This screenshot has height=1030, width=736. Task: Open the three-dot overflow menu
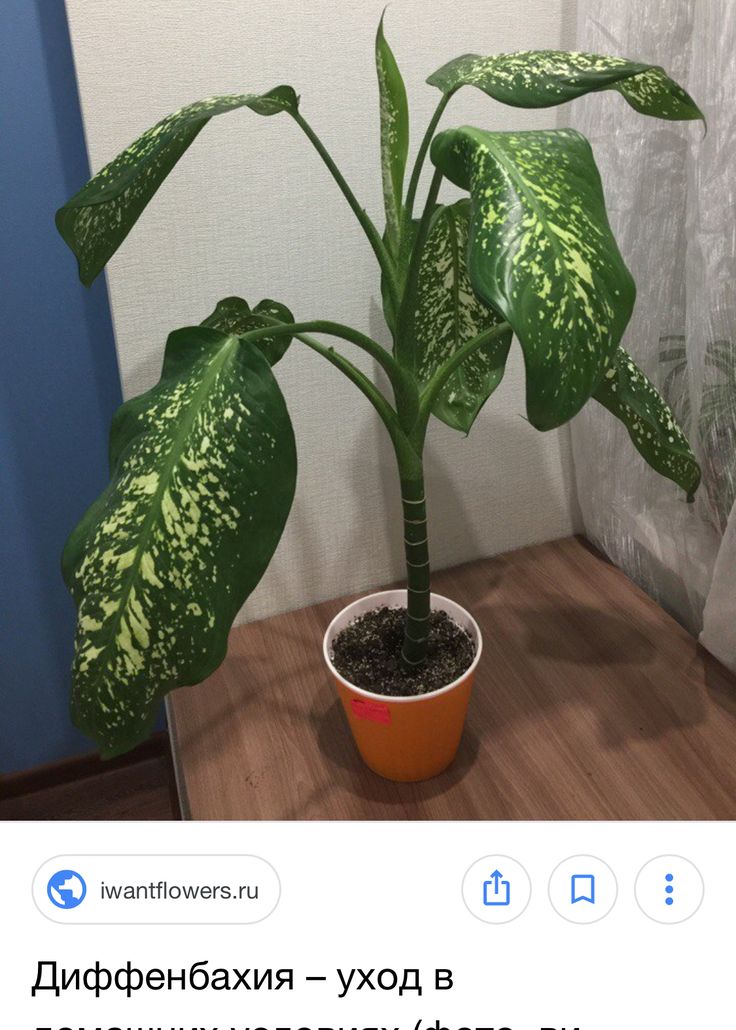pyautogui.click(x=669, y=889)
